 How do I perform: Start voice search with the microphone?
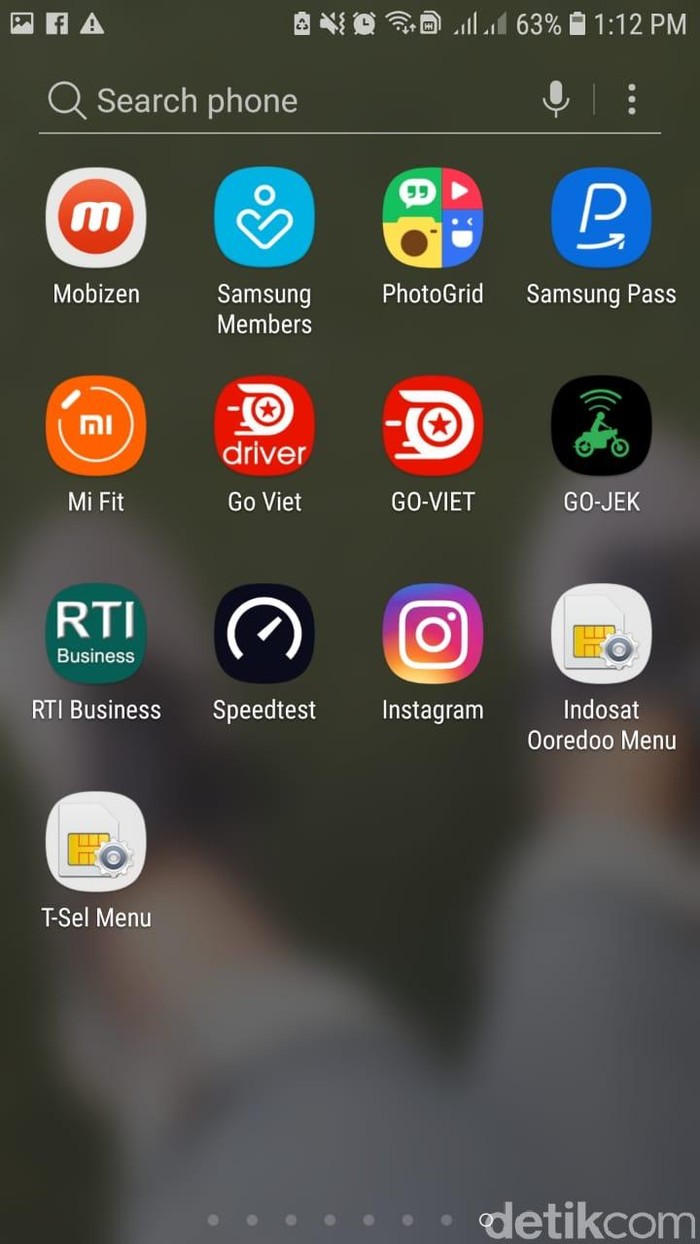click(x=556, y=99)
